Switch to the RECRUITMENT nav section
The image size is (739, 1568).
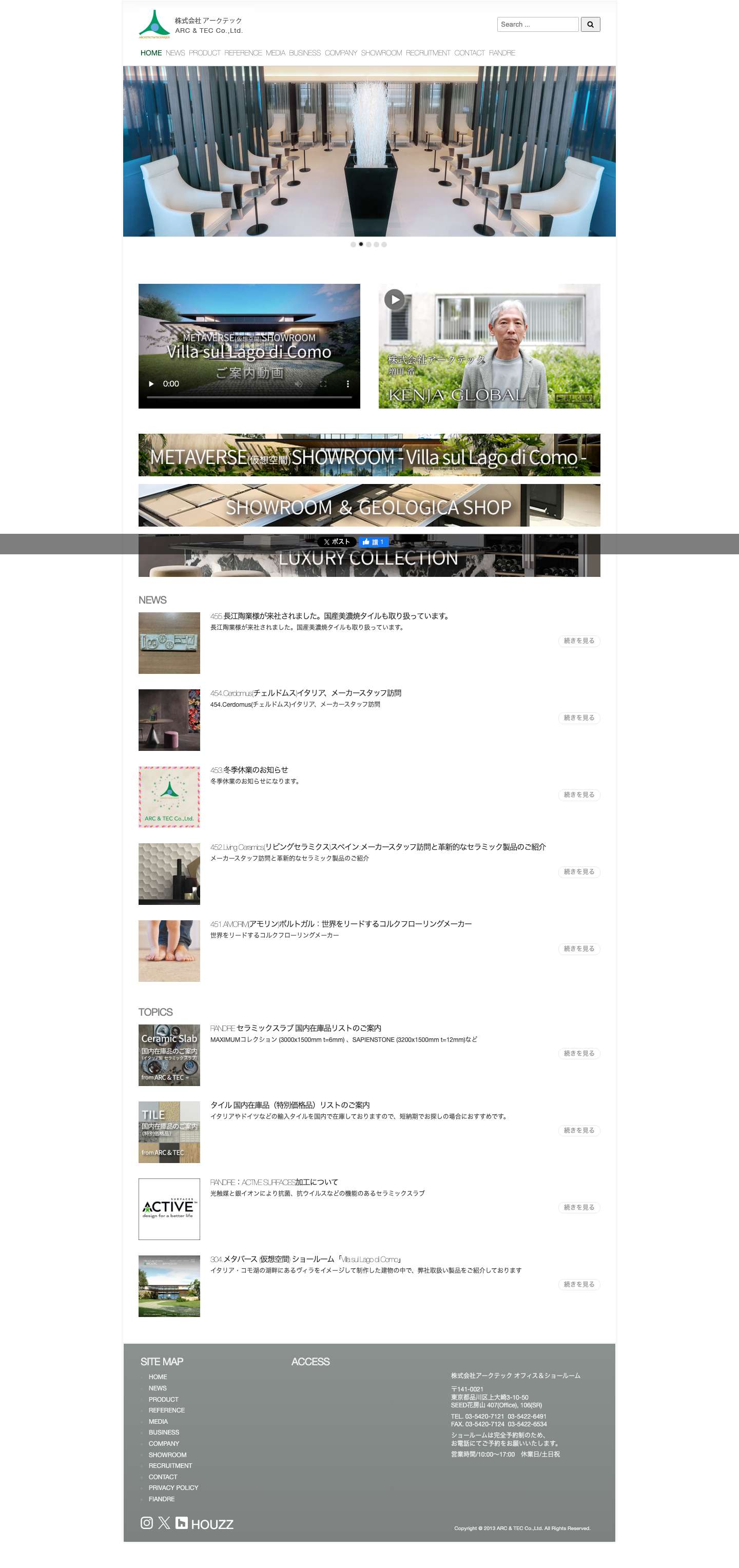[x=429, y=52]
